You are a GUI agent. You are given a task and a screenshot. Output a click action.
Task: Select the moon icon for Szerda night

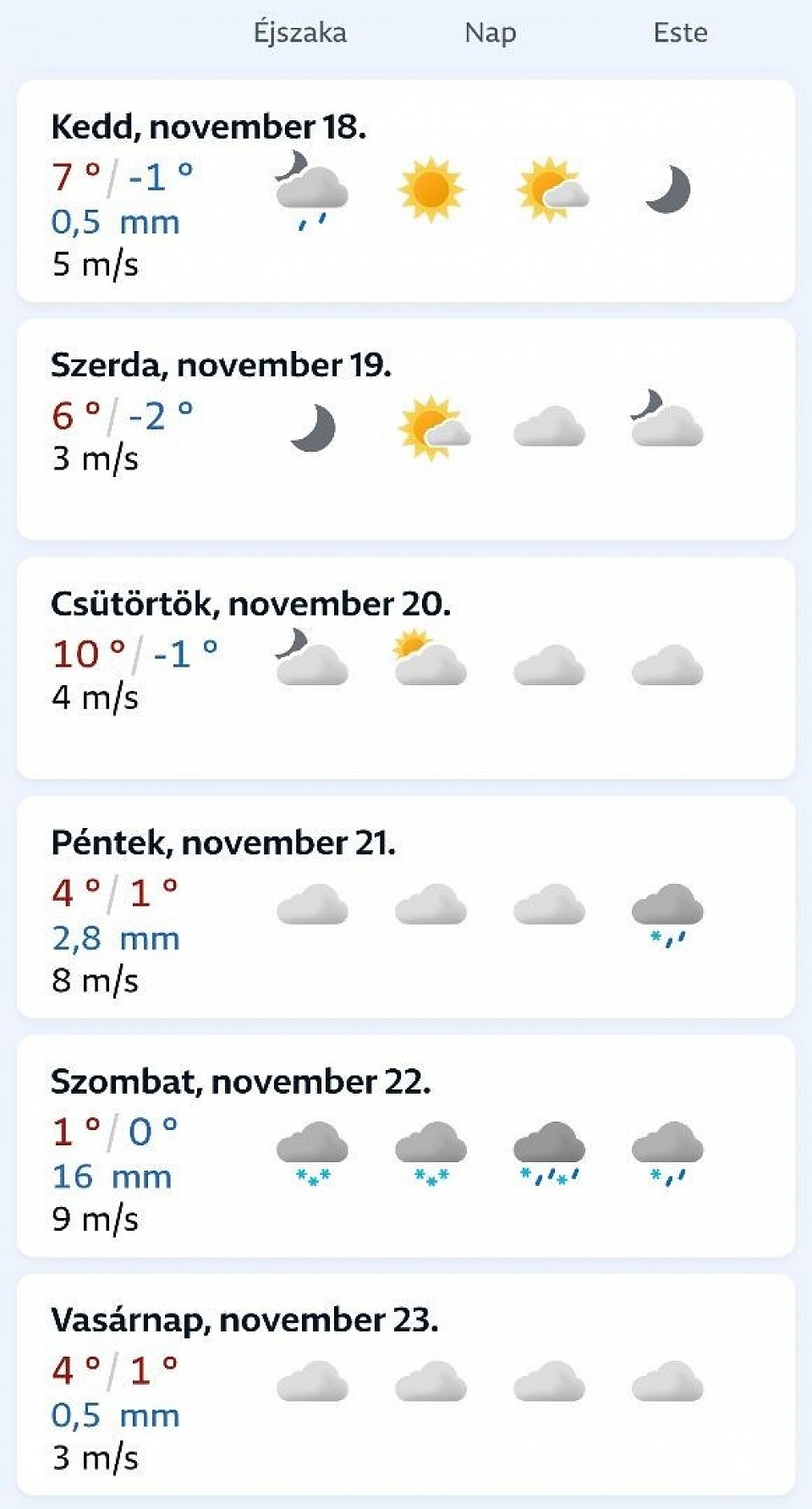(311, 427)
